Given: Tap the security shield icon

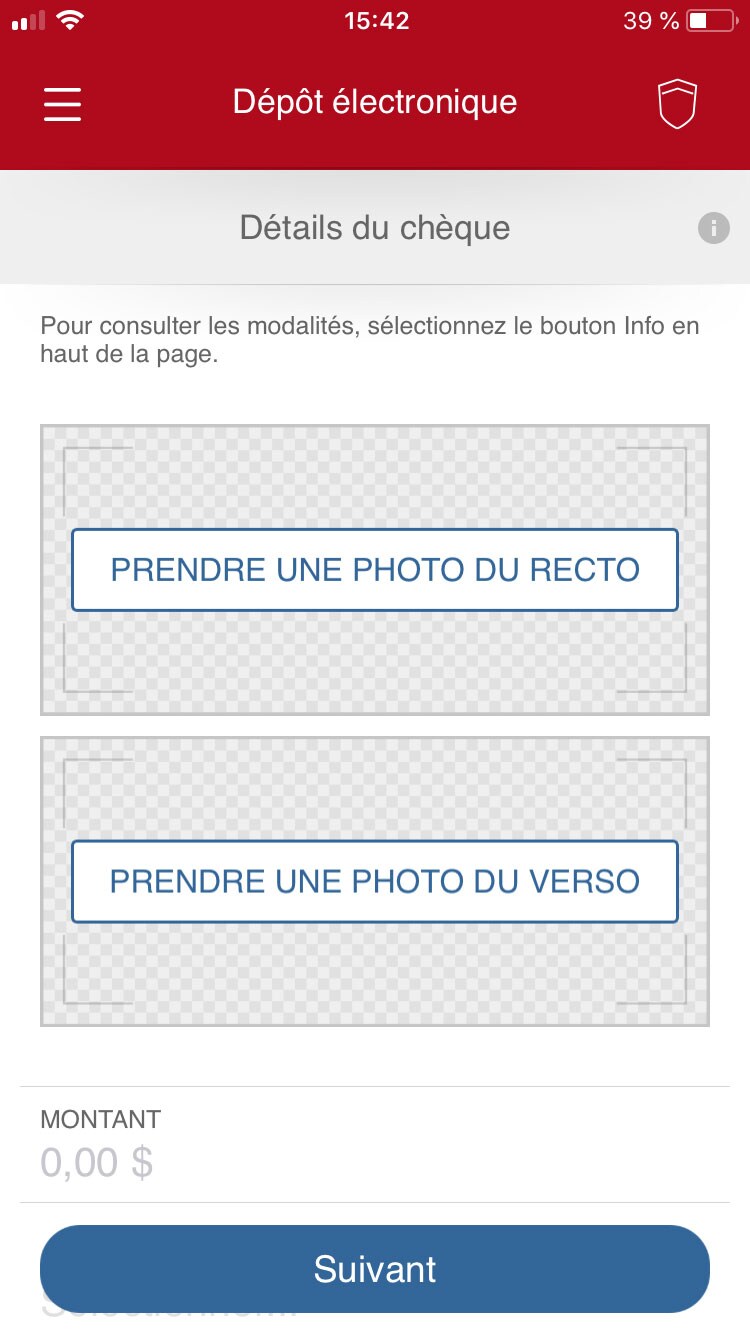Looking at the screenshot, I should coord(677,103).
